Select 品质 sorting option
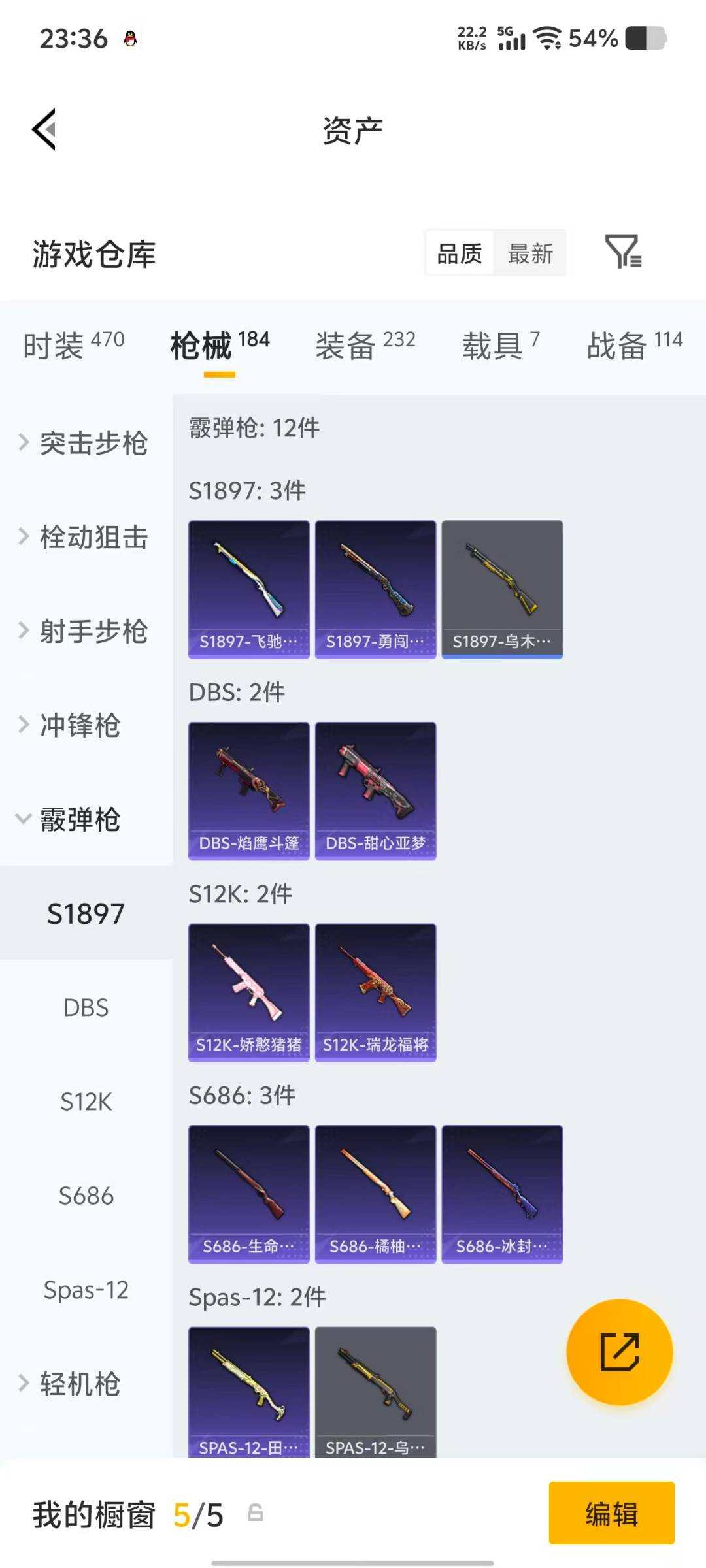The image size is (706, 1568). point(460,253)
